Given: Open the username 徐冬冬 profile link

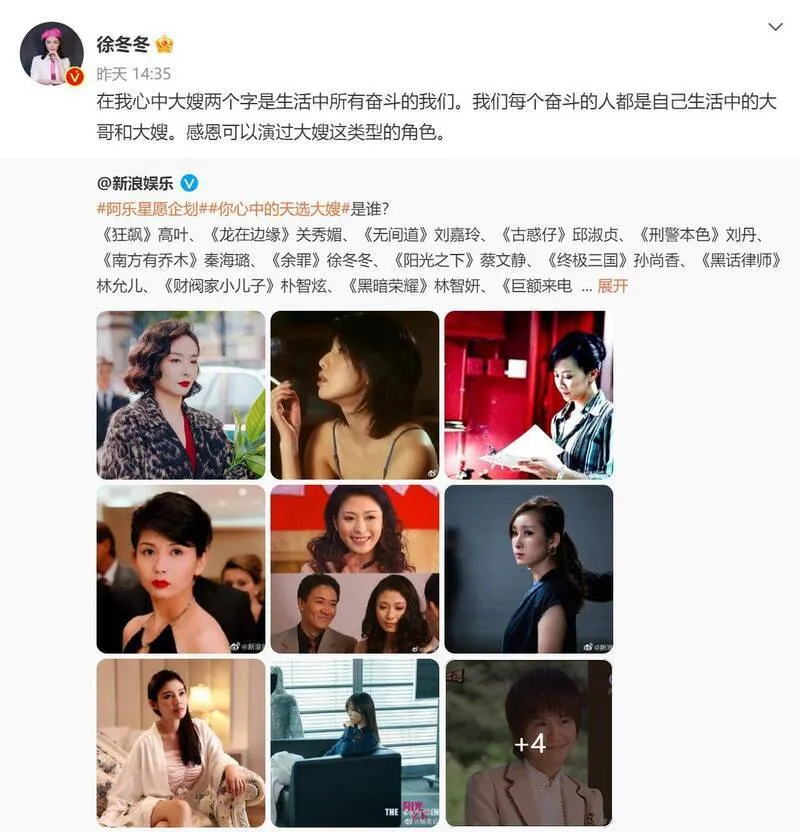Looking at the screenshot, I should [121, 45].
